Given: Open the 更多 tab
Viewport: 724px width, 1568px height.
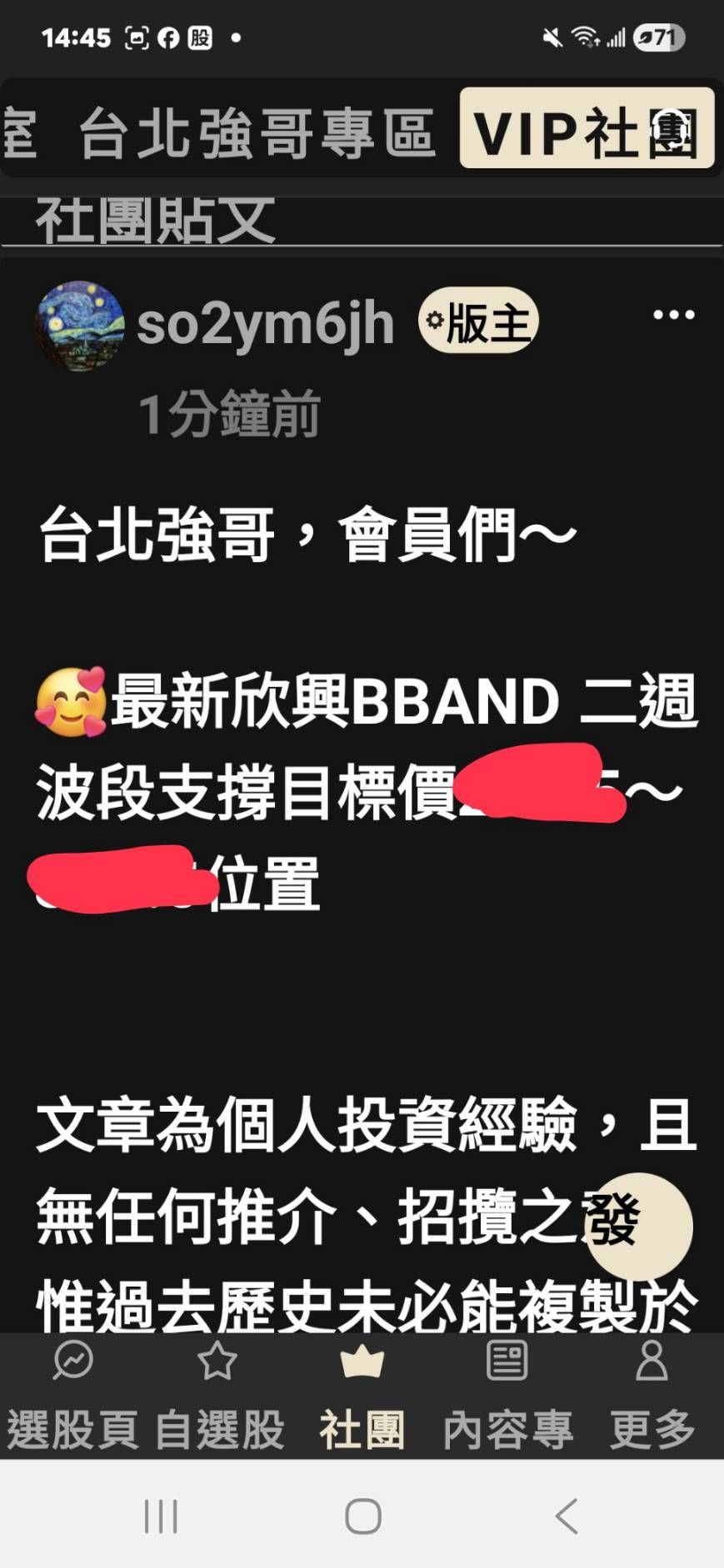Looking at the screenshot, I should click(652, 1395).
